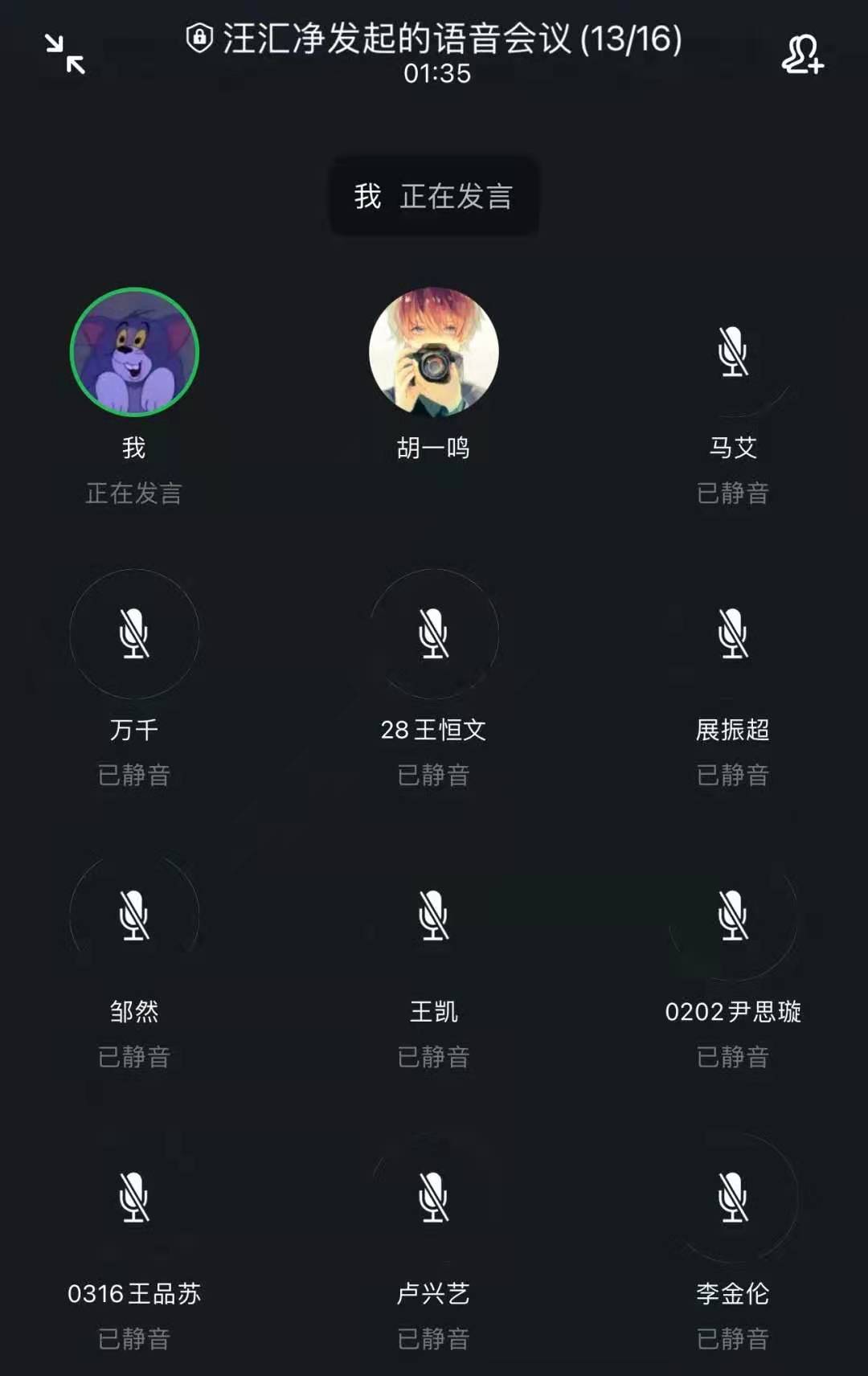This screenshot has height=1376, width=868.
Task: Open participant 胡一鸣's avatar
Action: [433, 352]
